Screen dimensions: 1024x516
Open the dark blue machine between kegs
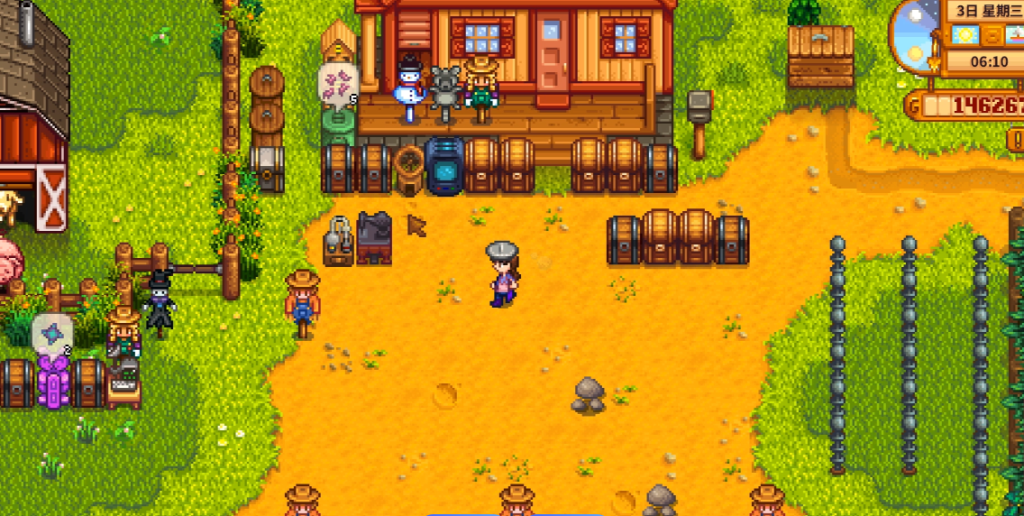coord(442,167)
